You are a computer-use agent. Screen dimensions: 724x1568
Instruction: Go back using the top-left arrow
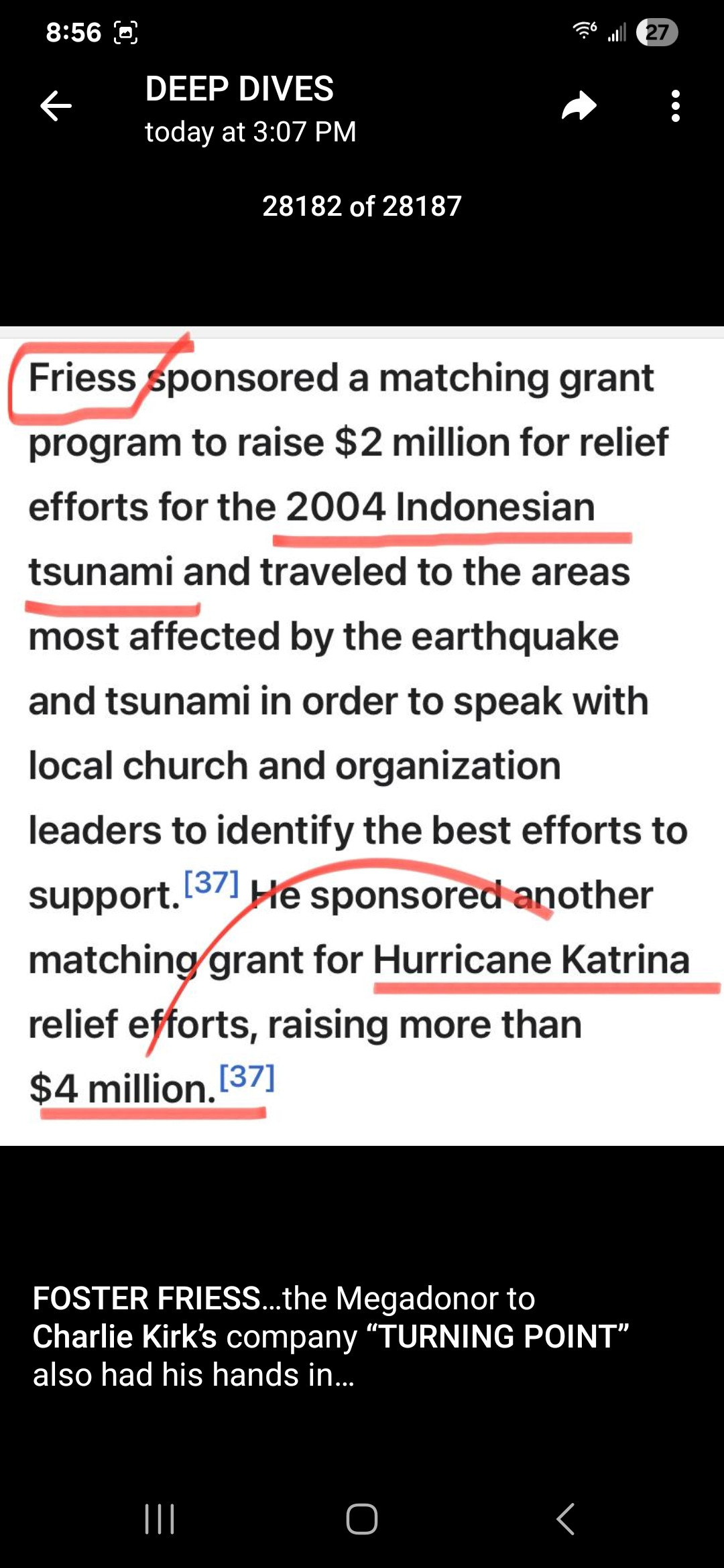click(x=56, y=106)
